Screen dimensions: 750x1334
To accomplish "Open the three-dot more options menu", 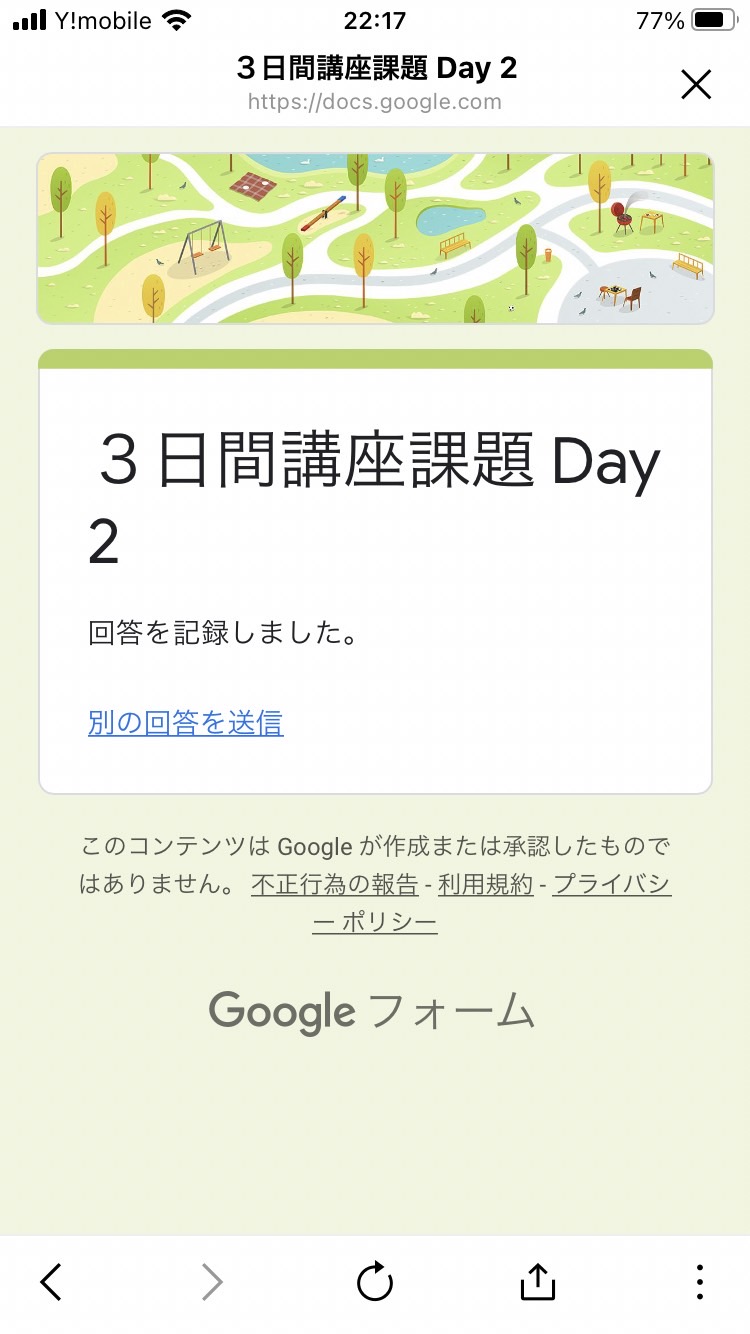I will pyautogui.click(x=699, y=1281).
